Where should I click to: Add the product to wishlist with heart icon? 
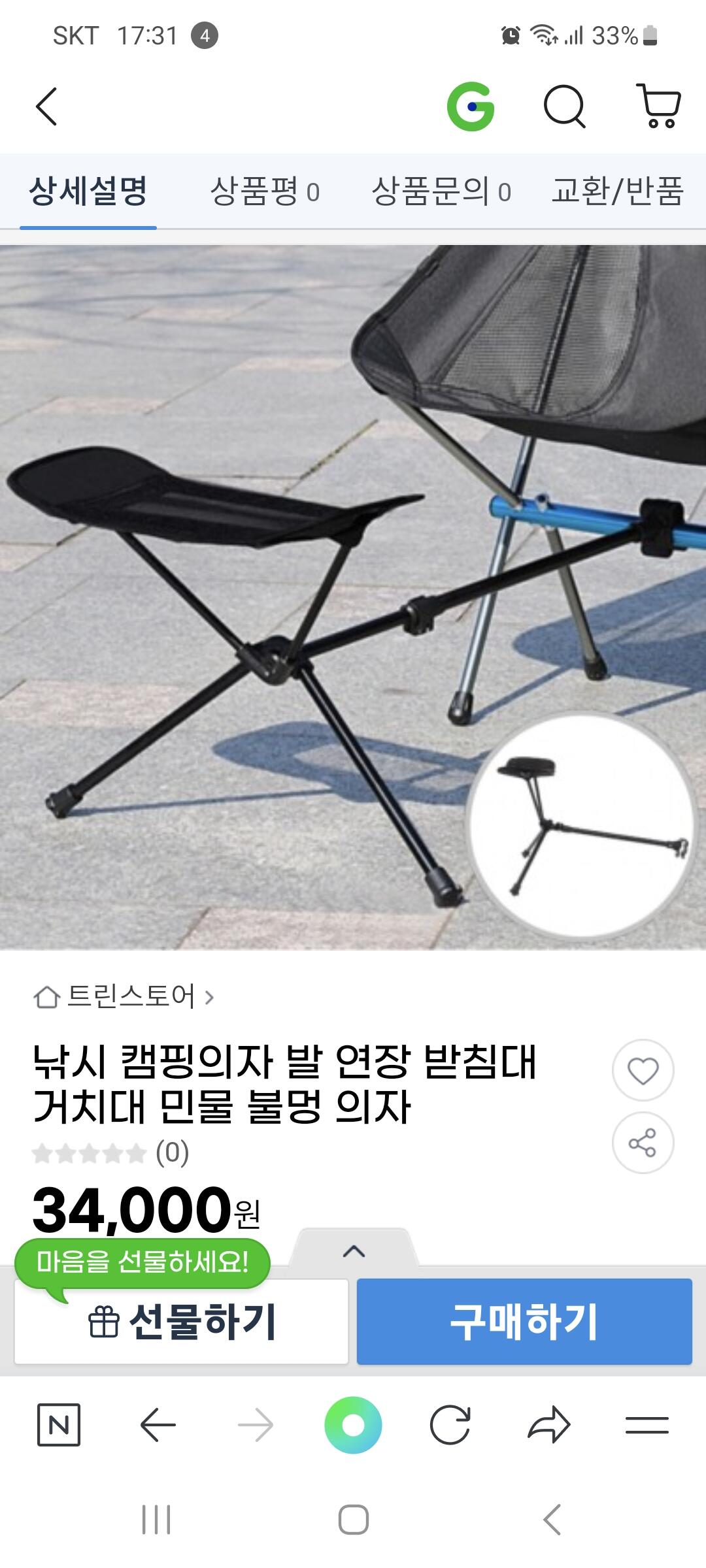pyautogui.click(x=643, y=1071)
